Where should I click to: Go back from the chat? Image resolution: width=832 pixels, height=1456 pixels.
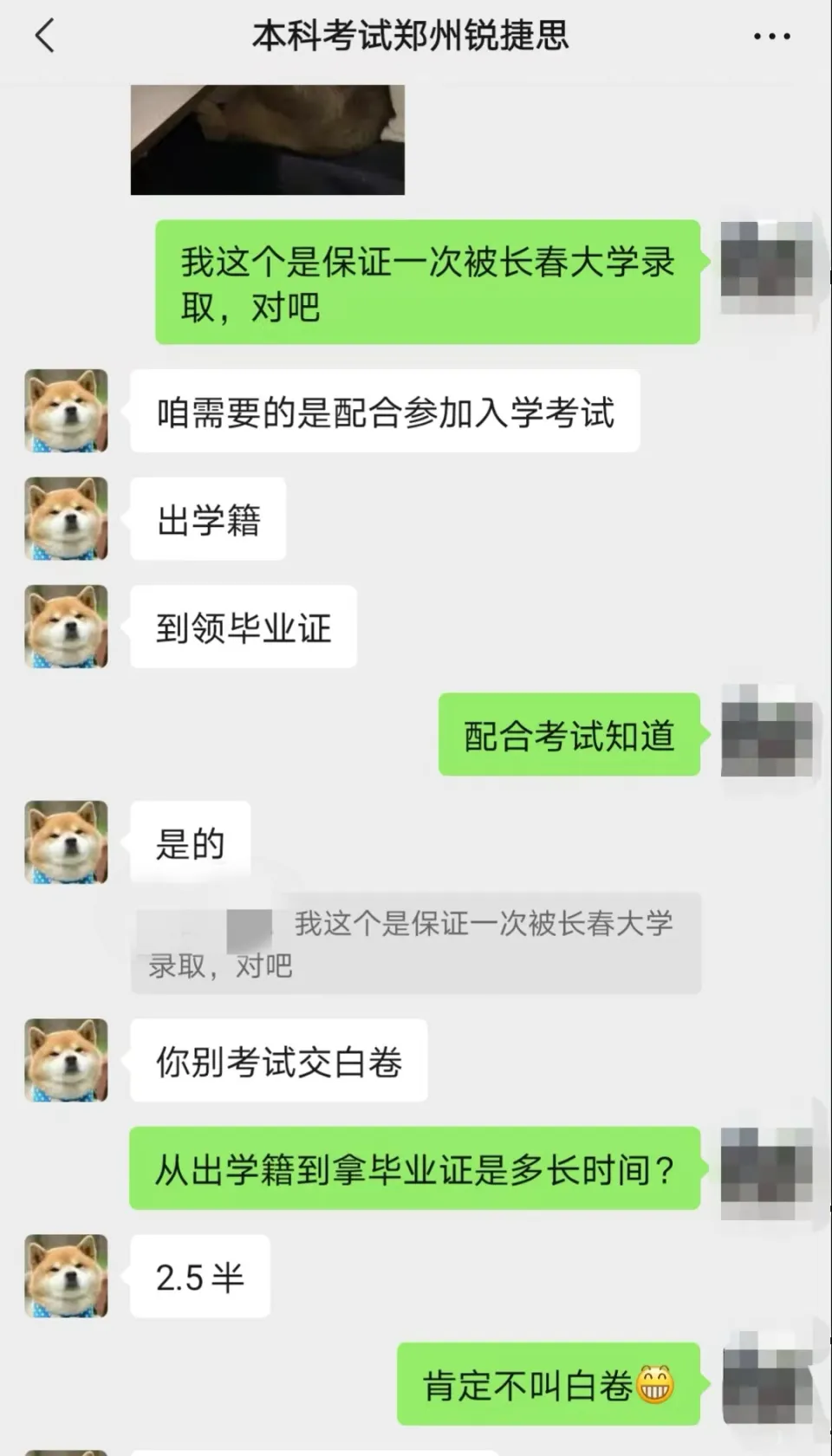tap(45, 36)
